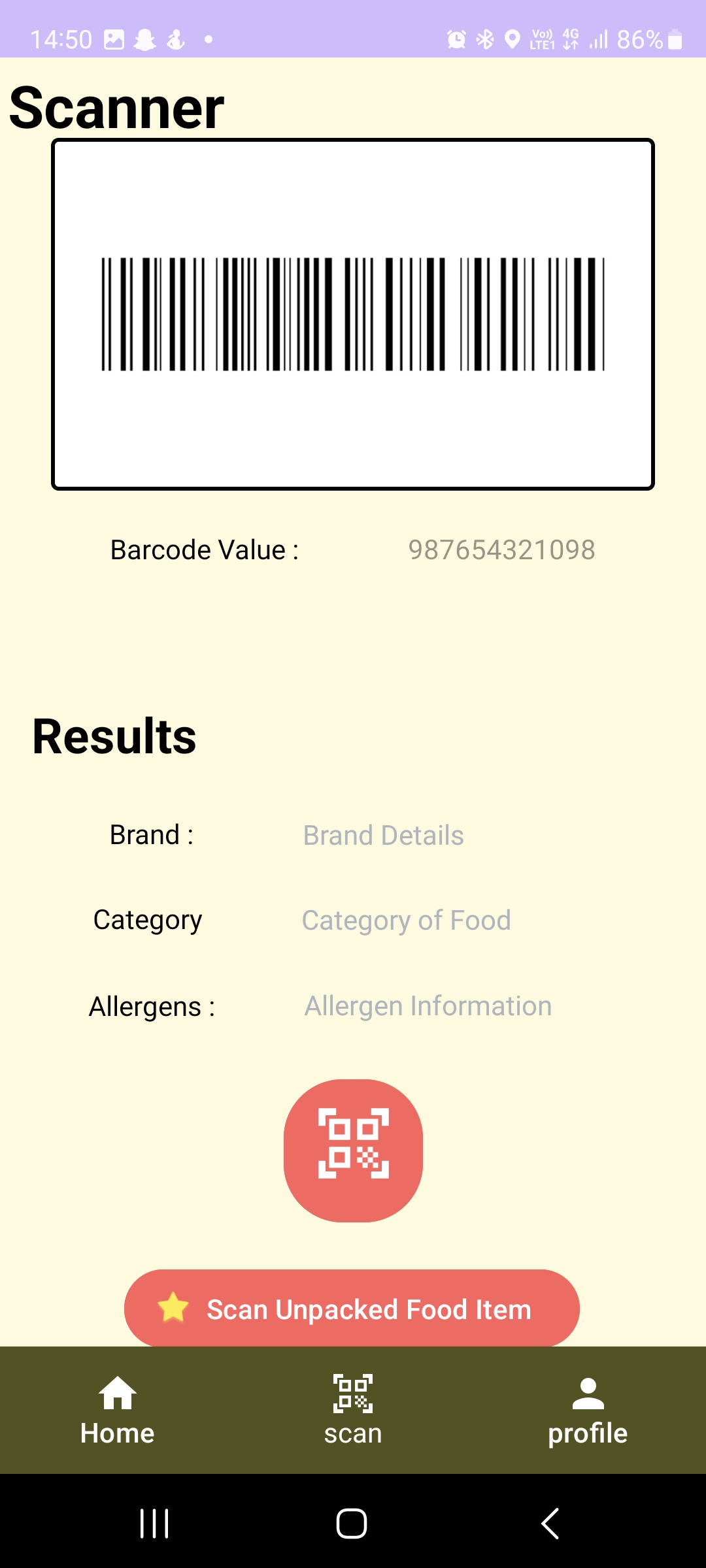Tap the Allergen Information field

[x=428, y=1006]
